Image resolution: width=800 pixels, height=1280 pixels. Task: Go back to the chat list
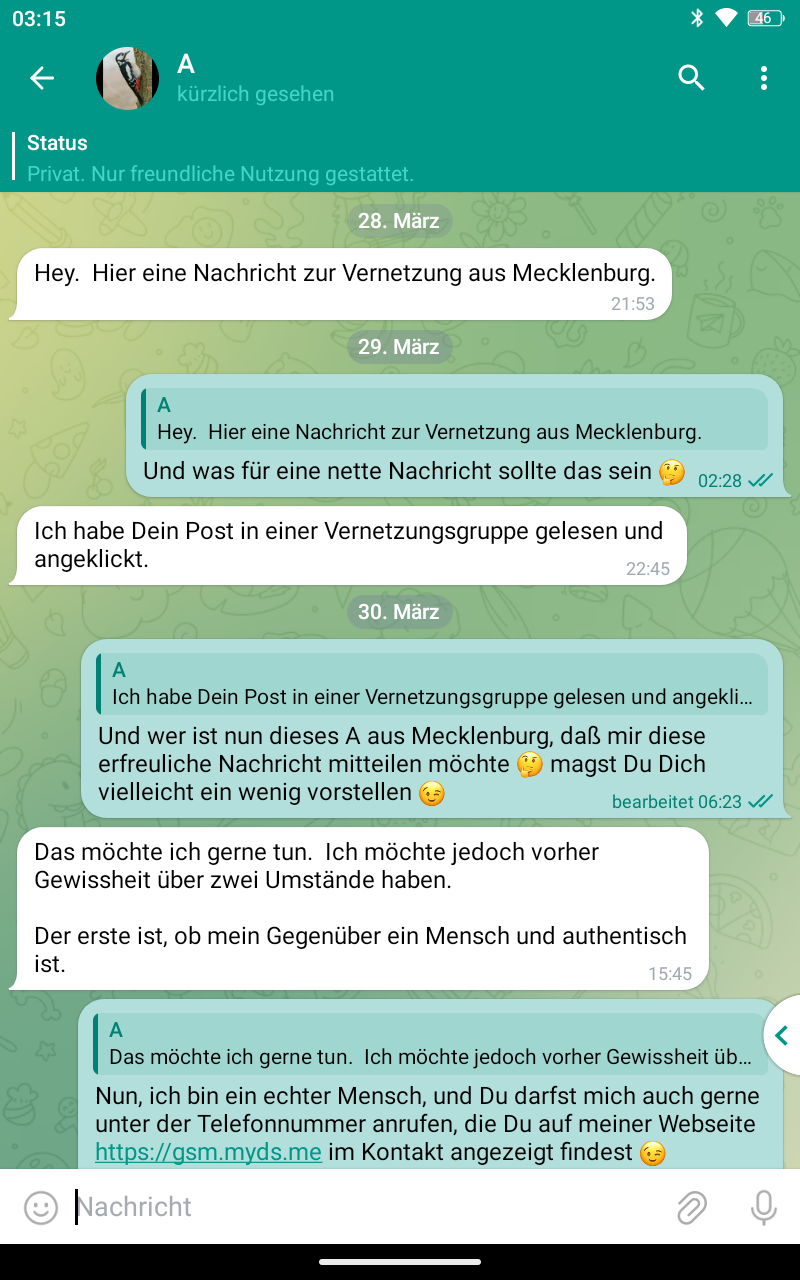point(42,78)
